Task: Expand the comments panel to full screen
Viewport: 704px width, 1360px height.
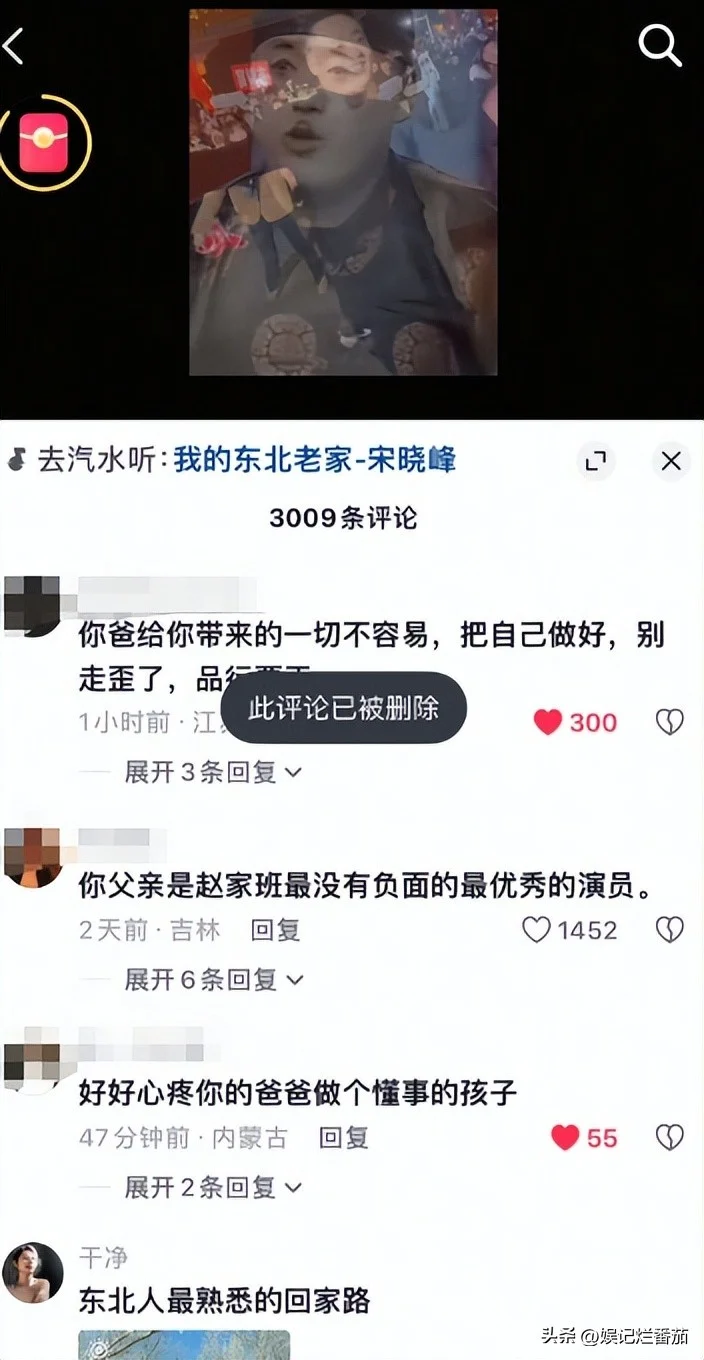Action: (x=595, y=461)
